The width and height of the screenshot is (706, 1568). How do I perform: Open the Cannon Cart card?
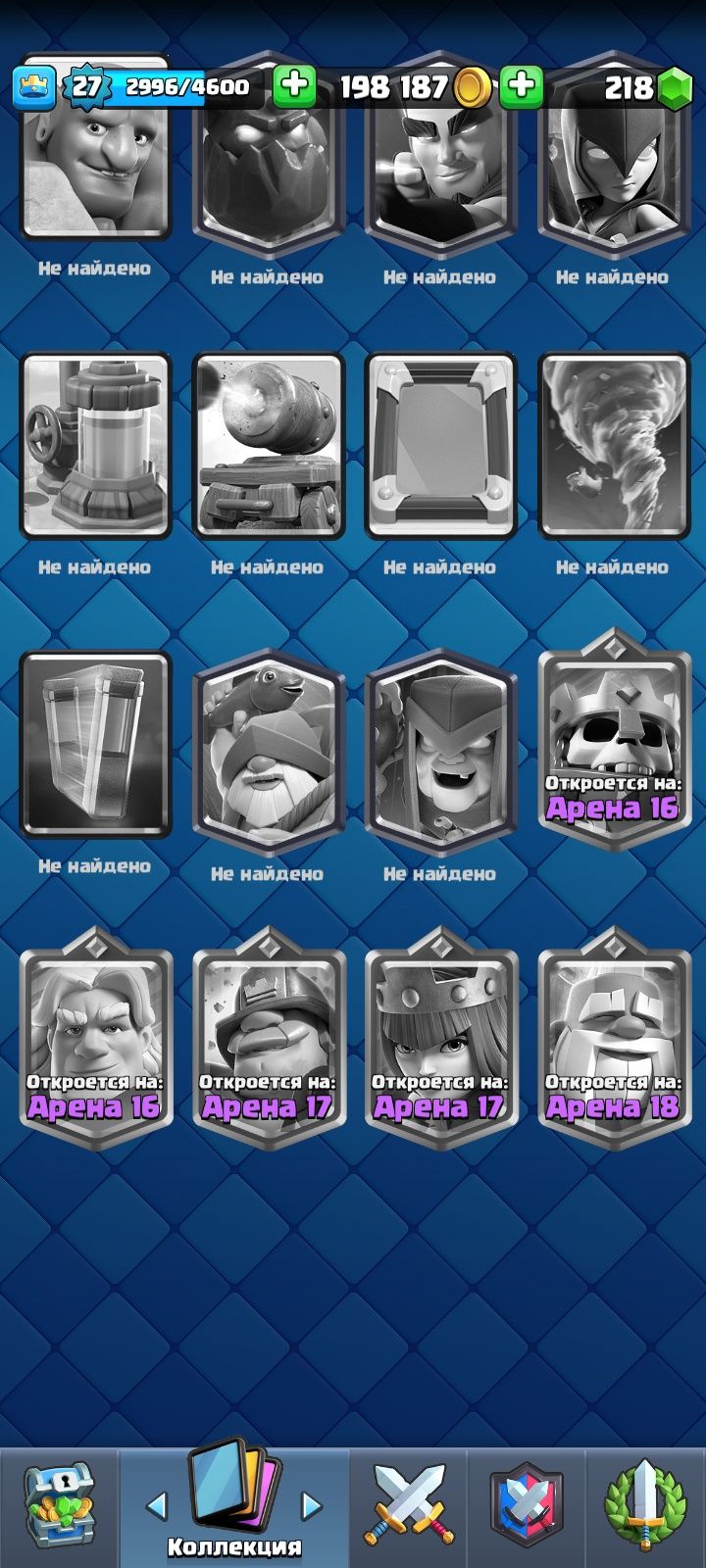pos(268,446)
